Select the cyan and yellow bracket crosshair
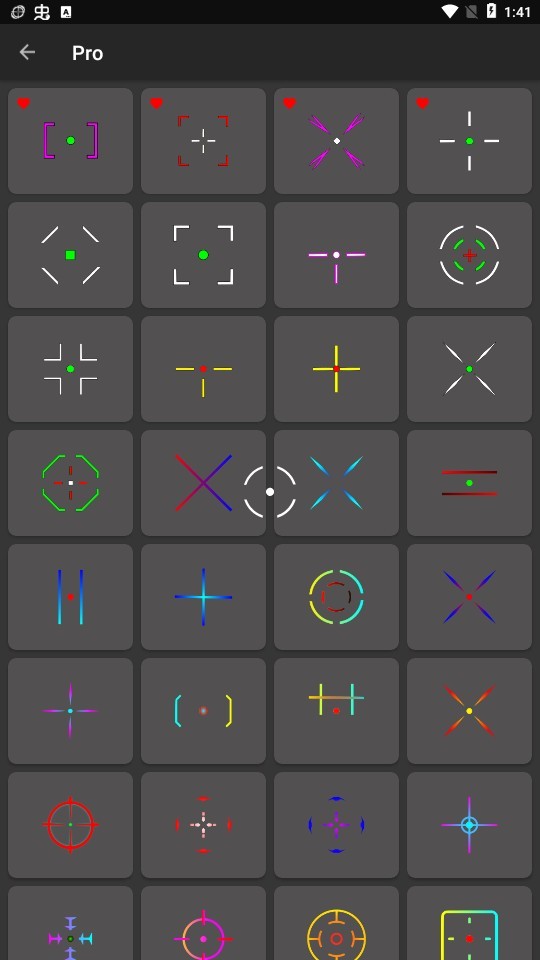Image resolution: width=540 pixels, height=960 pixels. 203,711
